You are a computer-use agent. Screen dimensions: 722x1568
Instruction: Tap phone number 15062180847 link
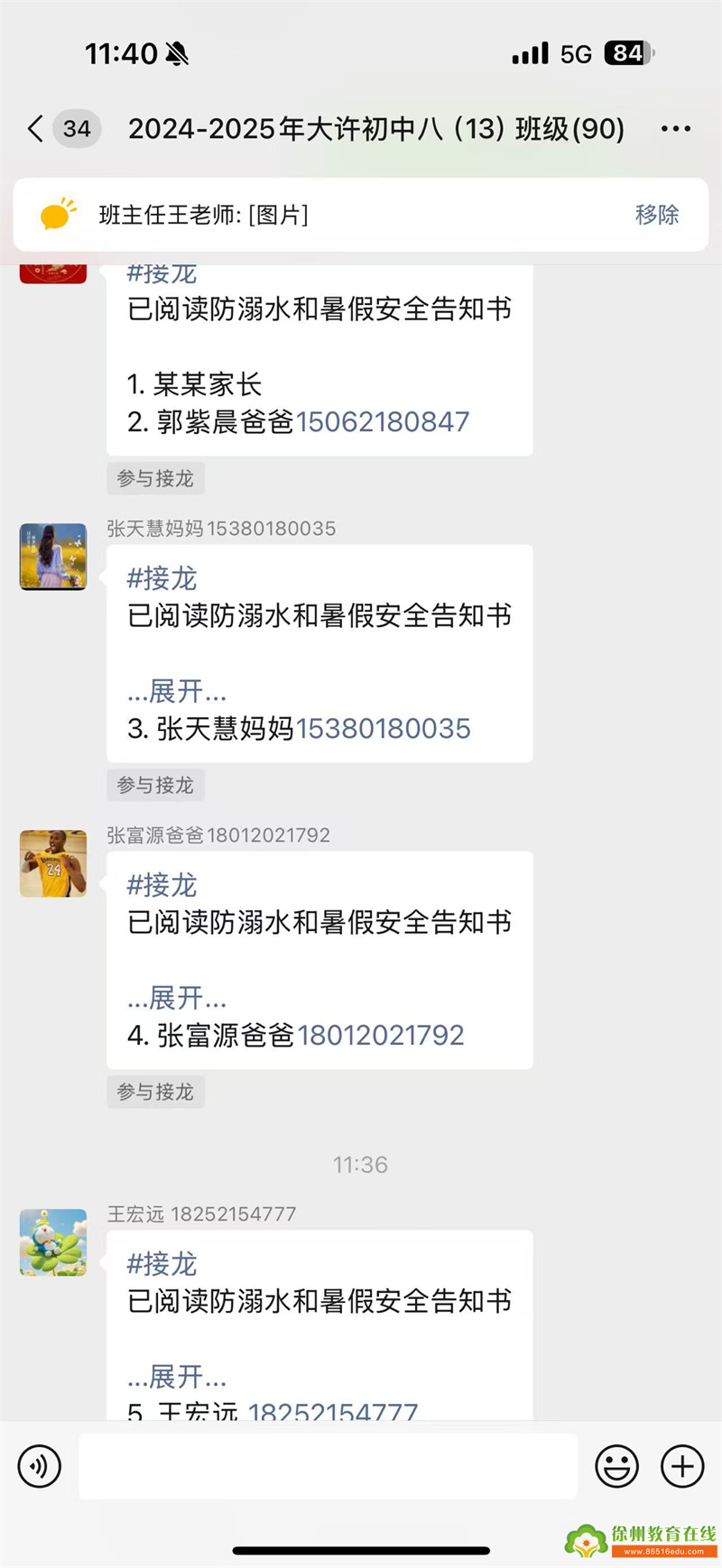[x=382, y=421]
